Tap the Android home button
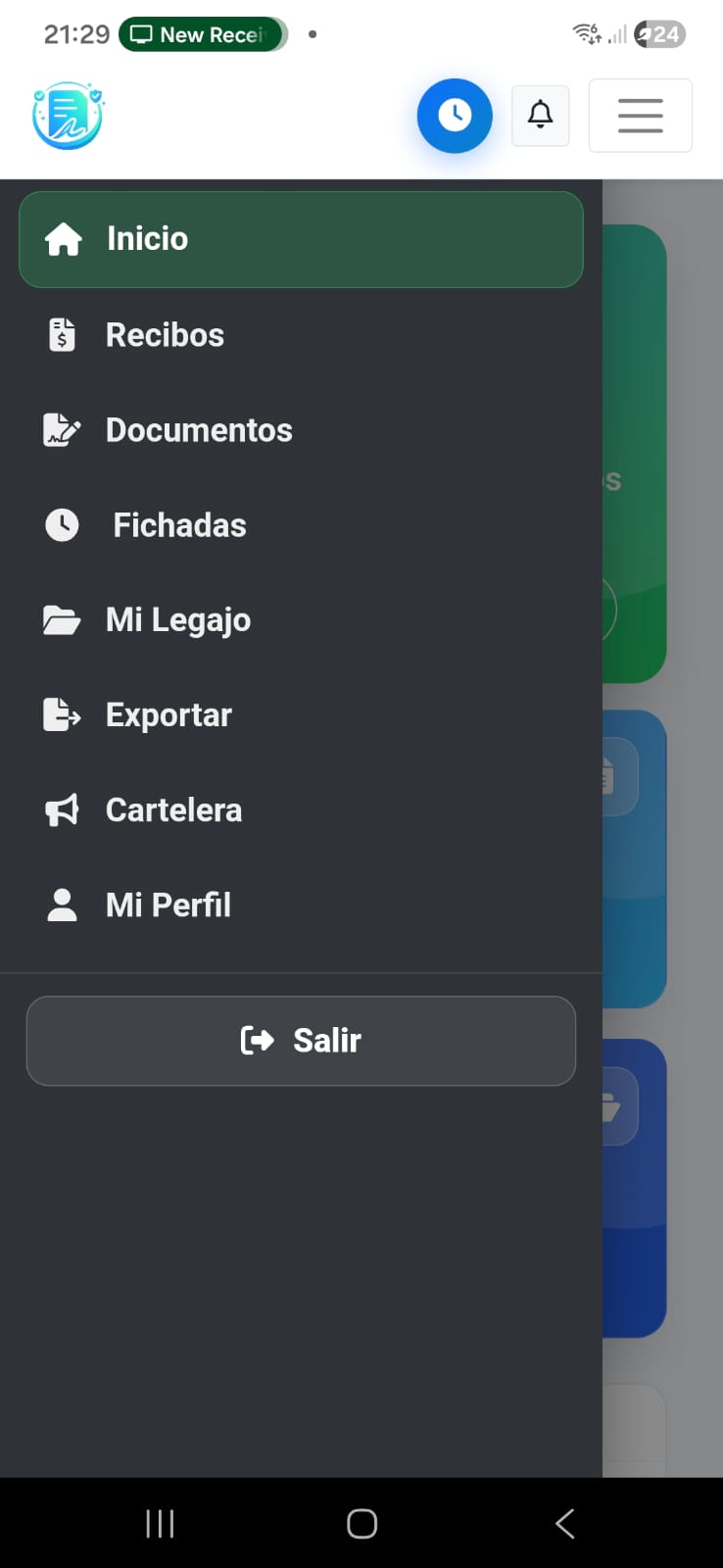This screenshot has width=723, height=1568. click(x=361, y=1522)
